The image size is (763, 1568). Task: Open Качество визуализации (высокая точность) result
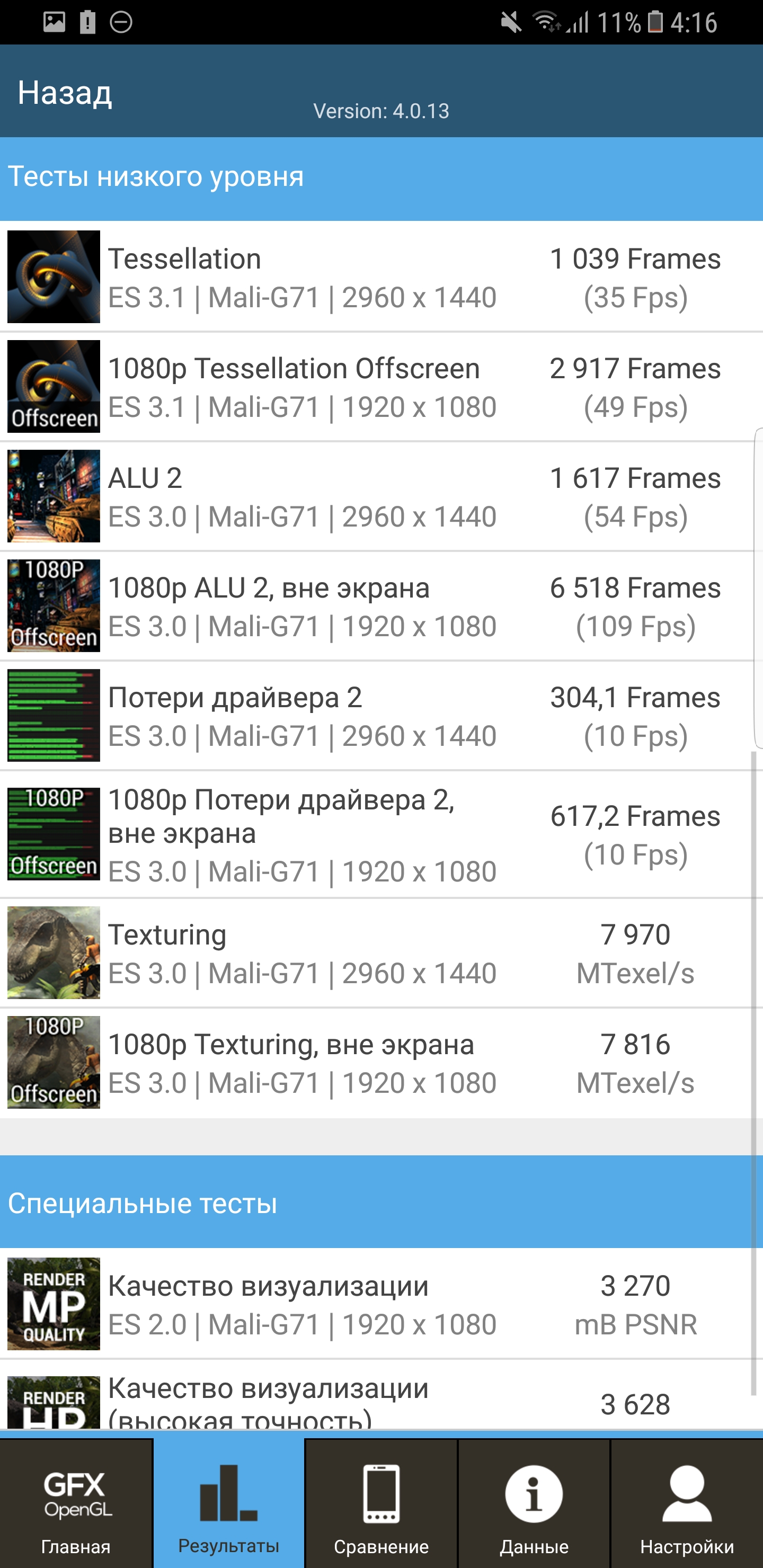point(381,1395)
